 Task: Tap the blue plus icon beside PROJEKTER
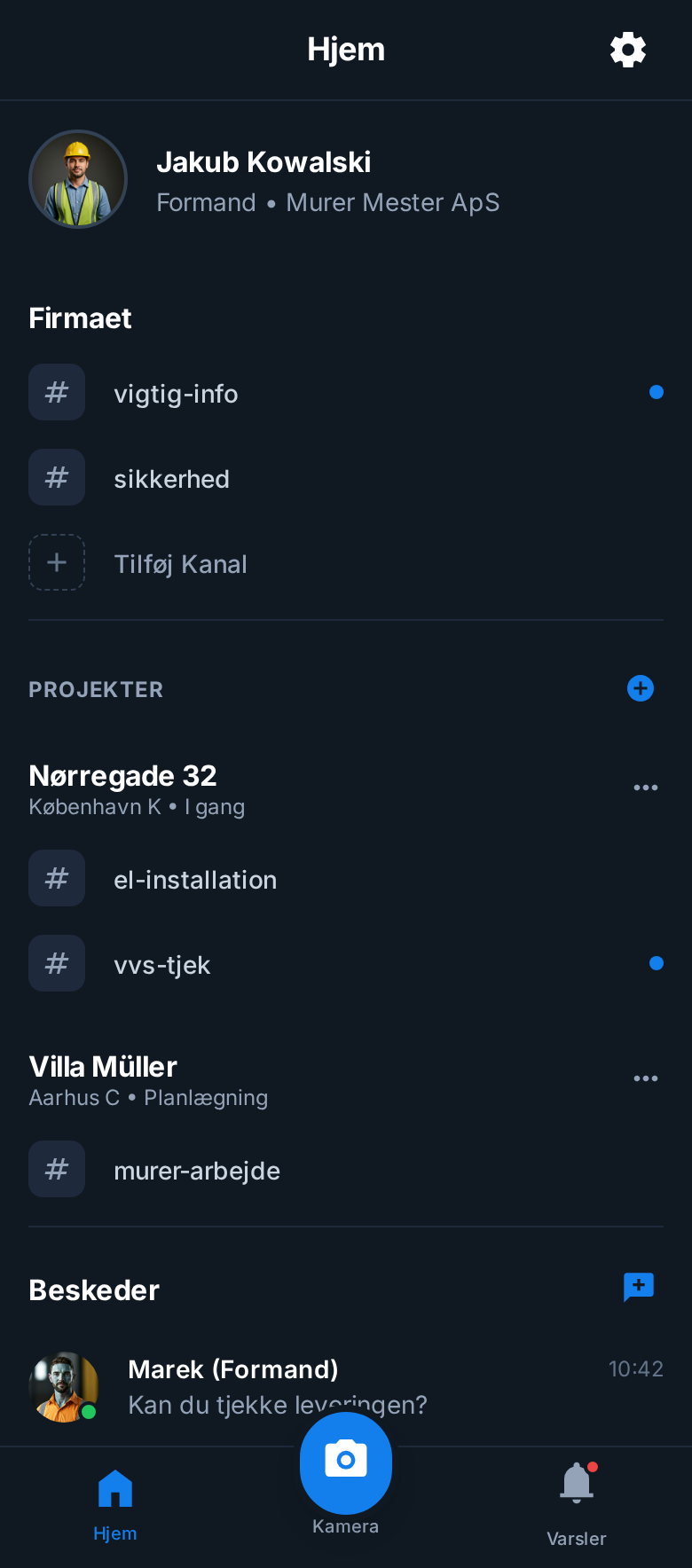pos(641,688)
